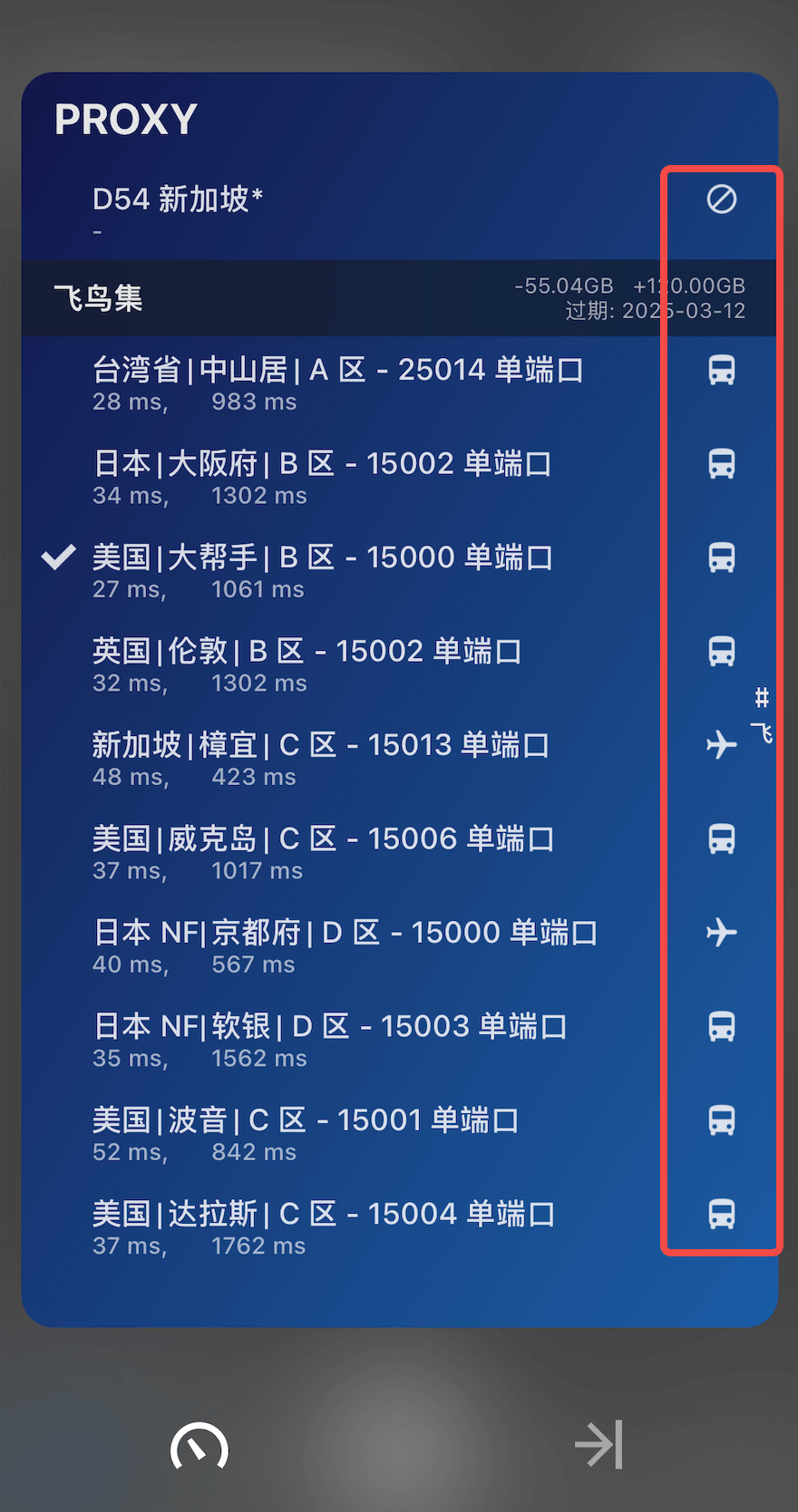This screenshot has width=798, height=1512.
Task: Jump to # in the side index
Action: click(x=762, y=697)
